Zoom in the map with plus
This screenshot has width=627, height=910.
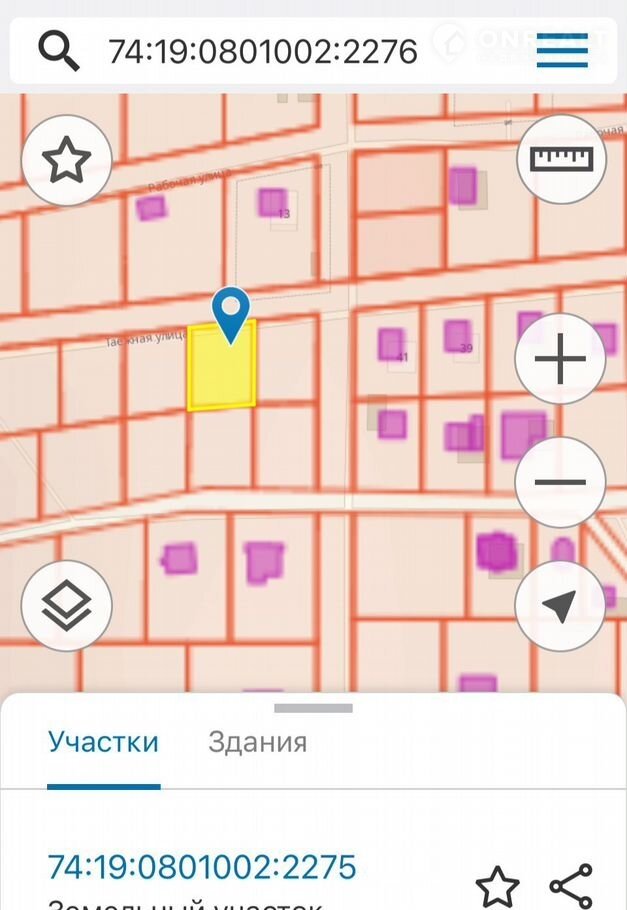point(560,359)
